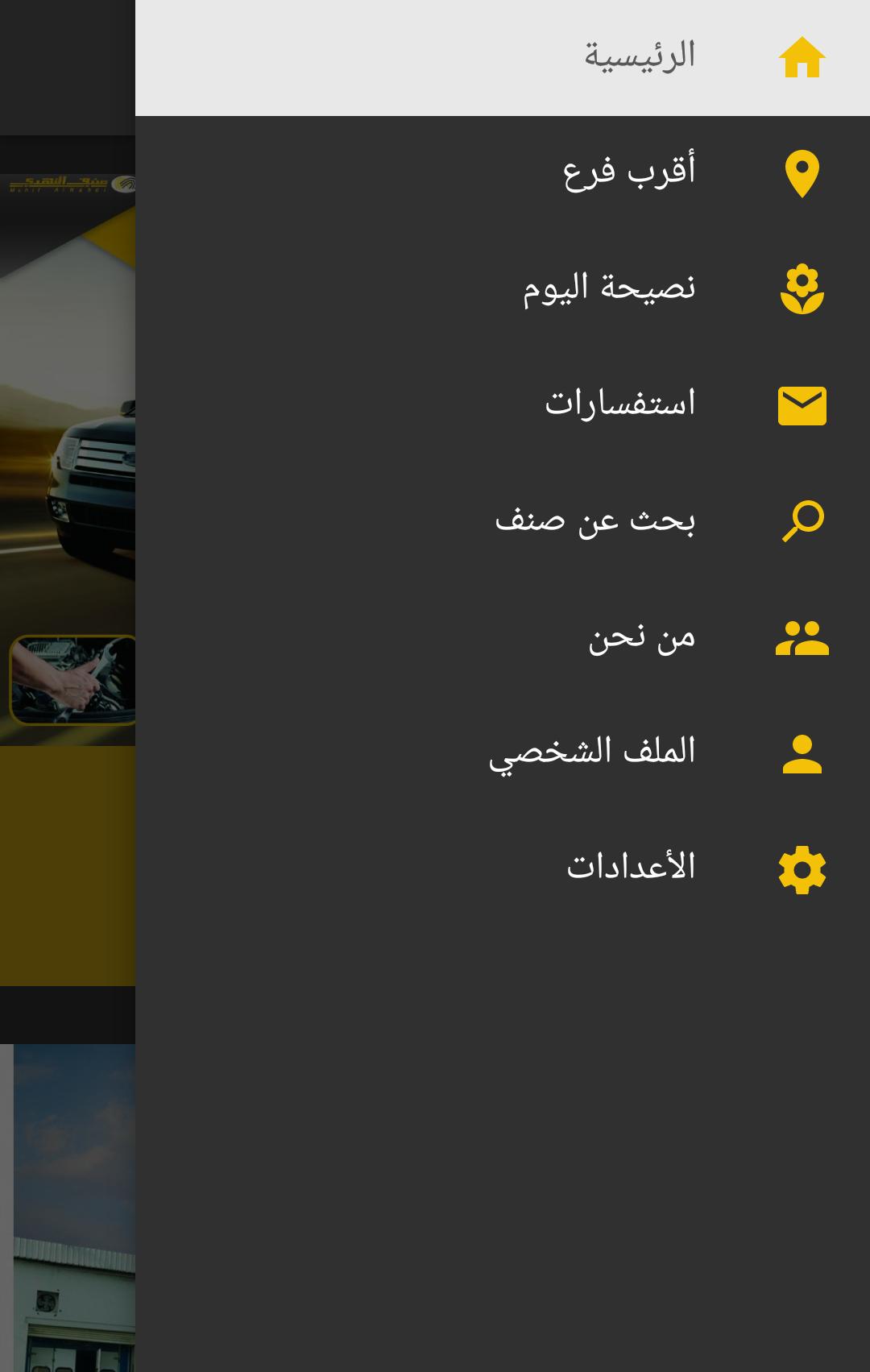870x1372 pixels.
Task: Open the الرئيسية home menu item
Action: coord(639,57)
